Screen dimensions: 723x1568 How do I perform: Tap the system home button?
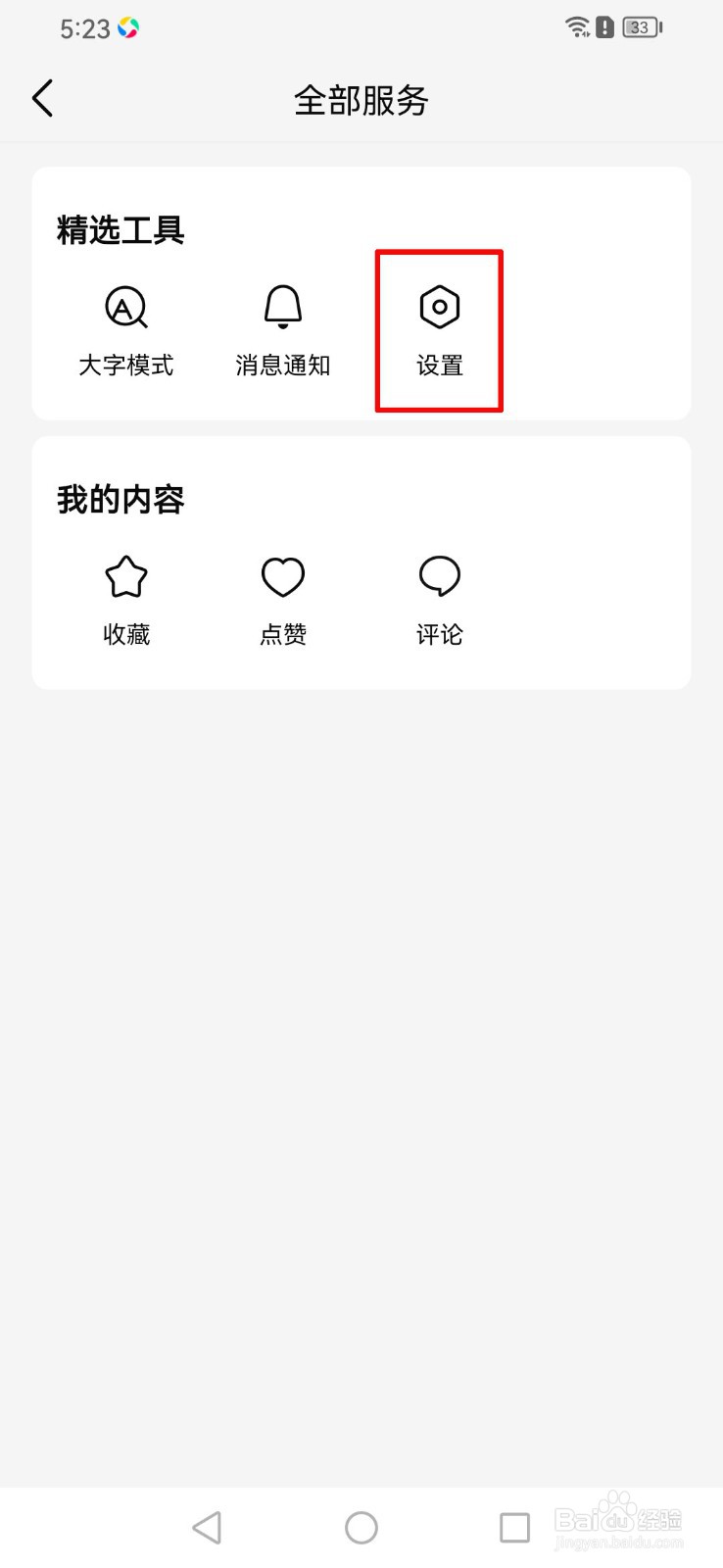click(361, 1527)
